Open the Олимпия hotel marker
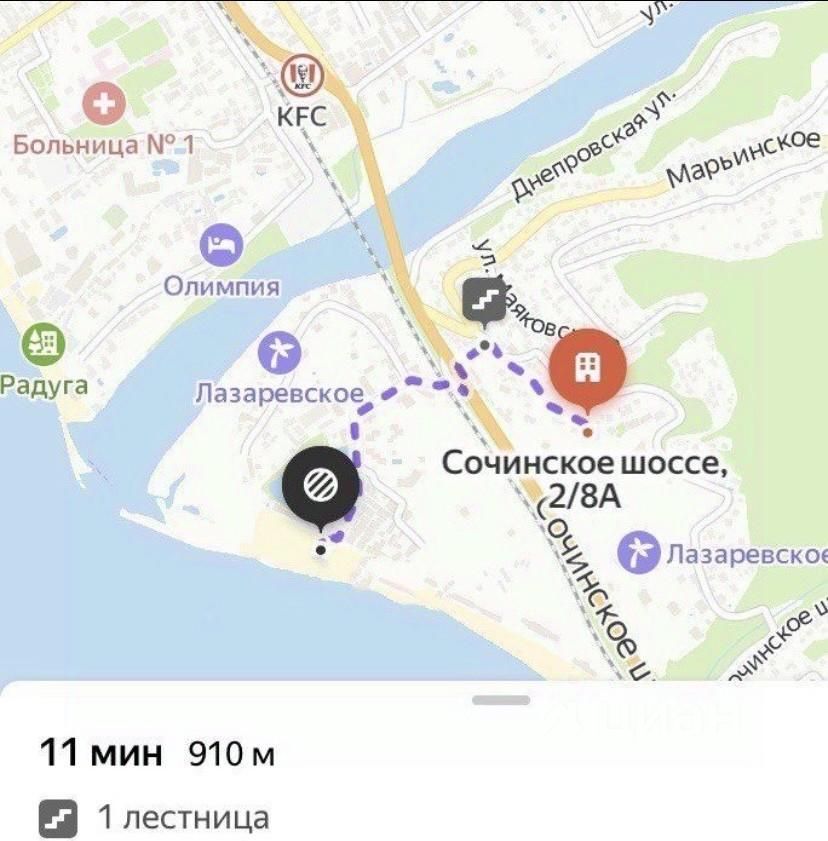 [222, 244]
